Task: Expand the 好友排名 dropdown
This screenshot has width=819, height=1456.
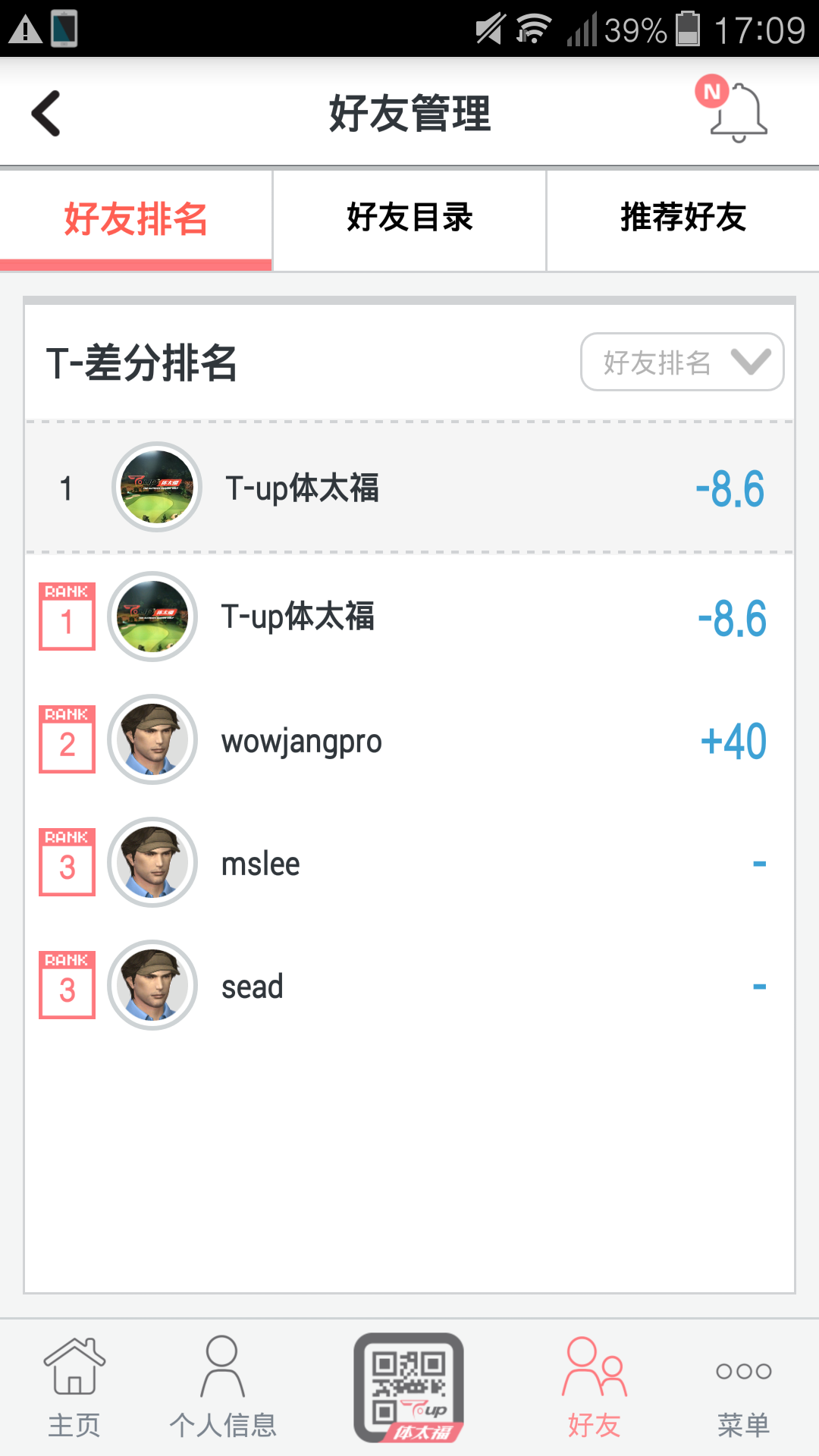Action: 682,362
